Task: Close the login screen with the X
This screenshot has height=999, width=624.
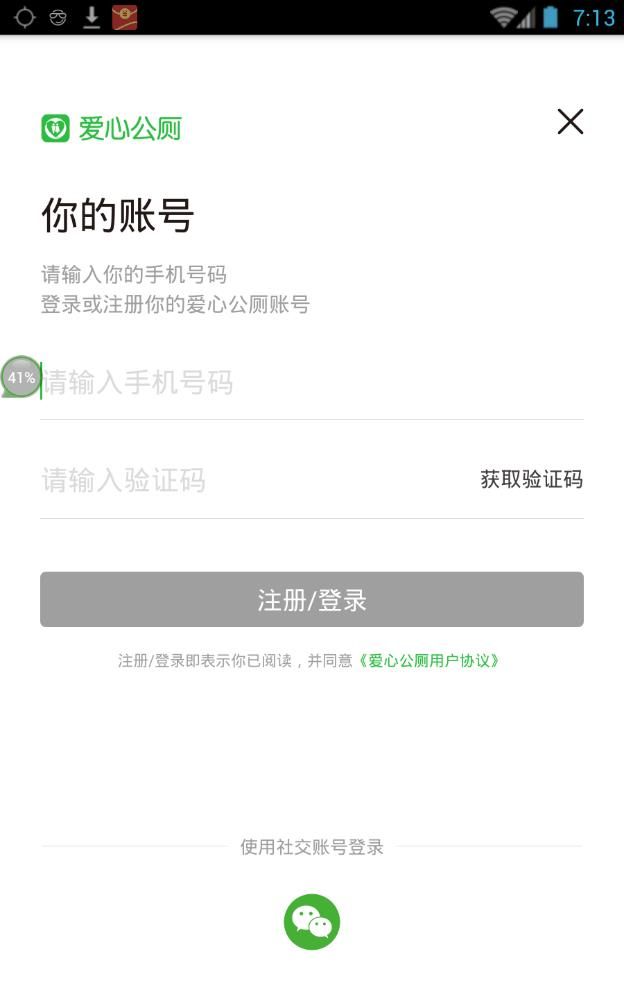Action: point(570,121)
